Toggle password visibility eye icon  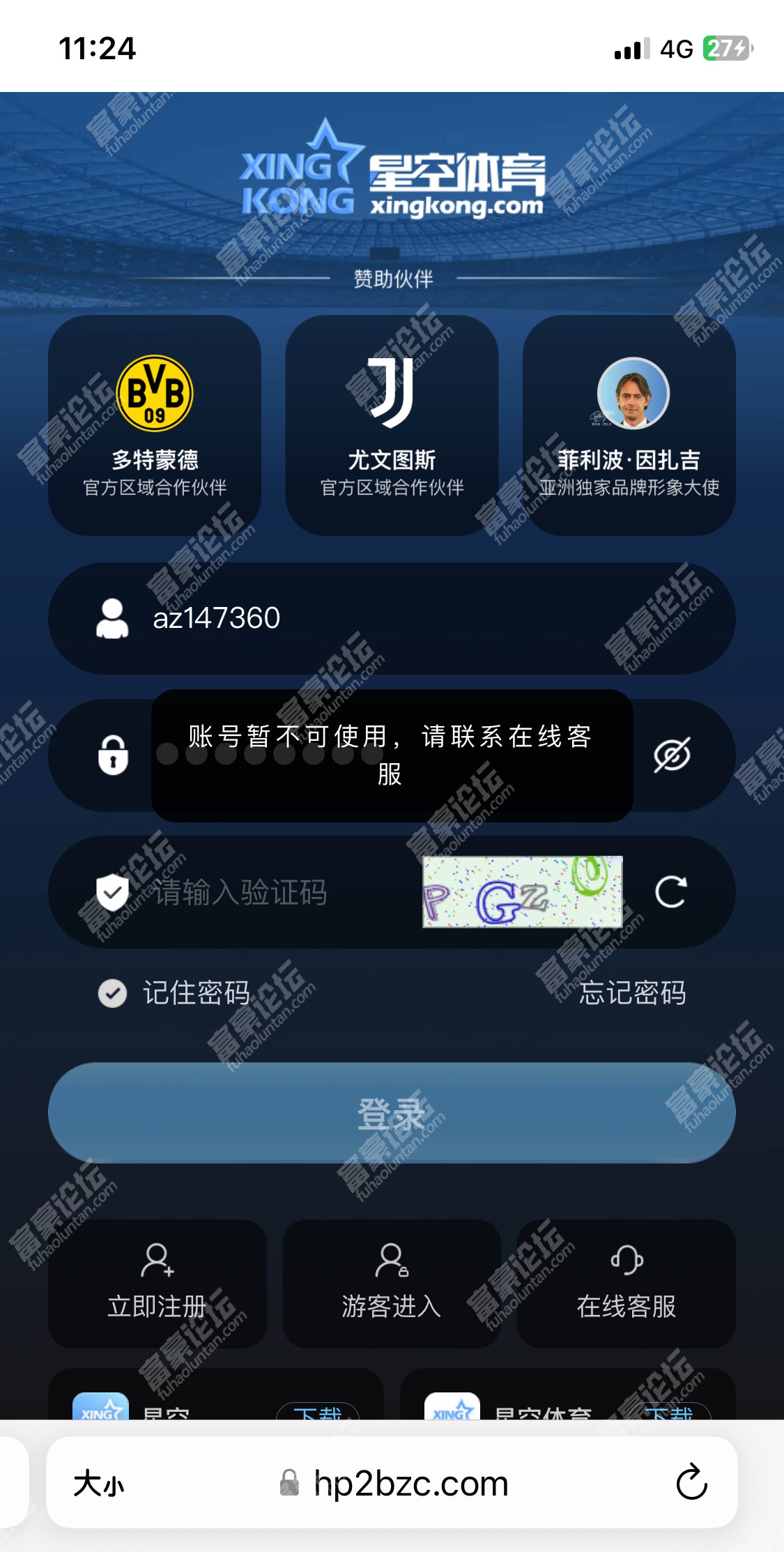click(x=672, y=755)
